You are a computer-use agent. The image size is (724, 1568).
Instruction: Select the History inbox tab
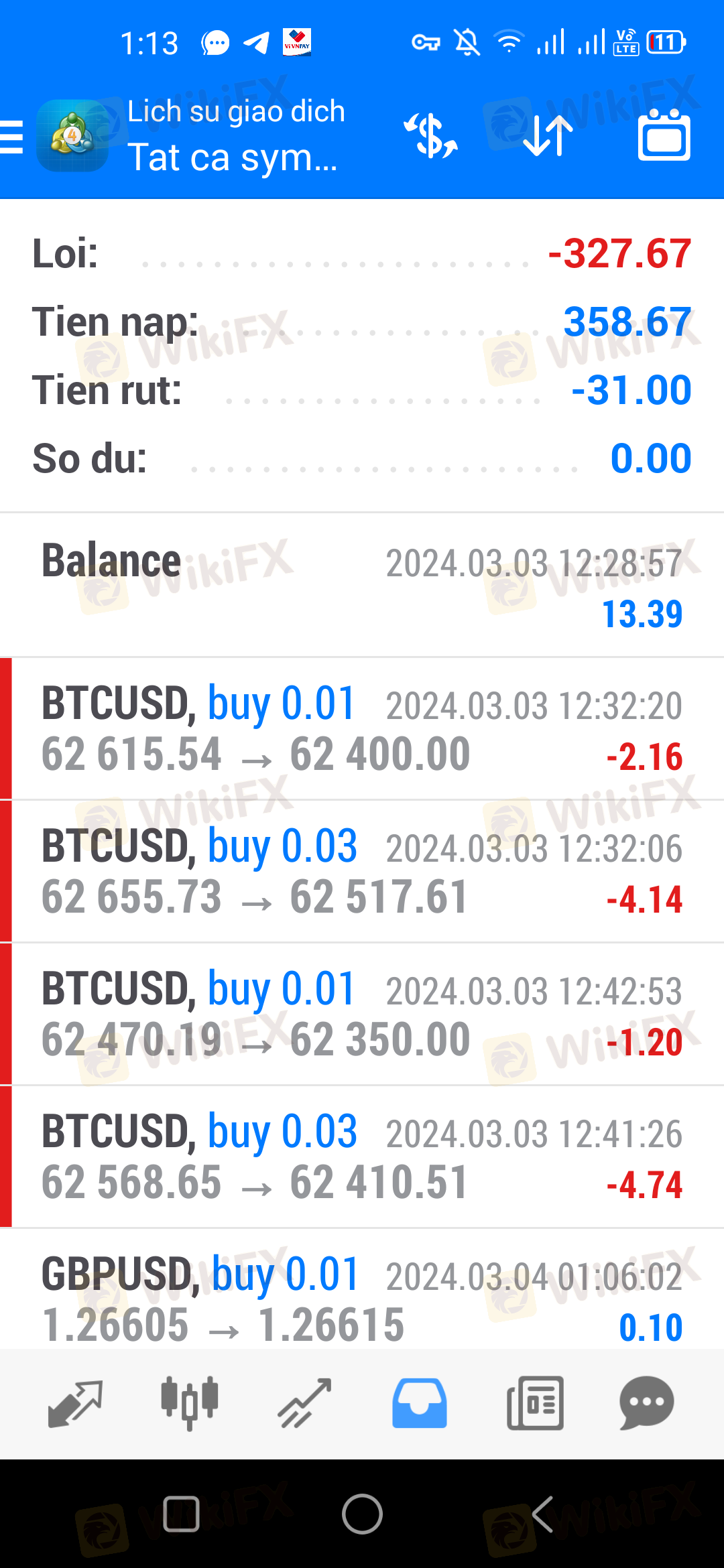point(420,1403)
